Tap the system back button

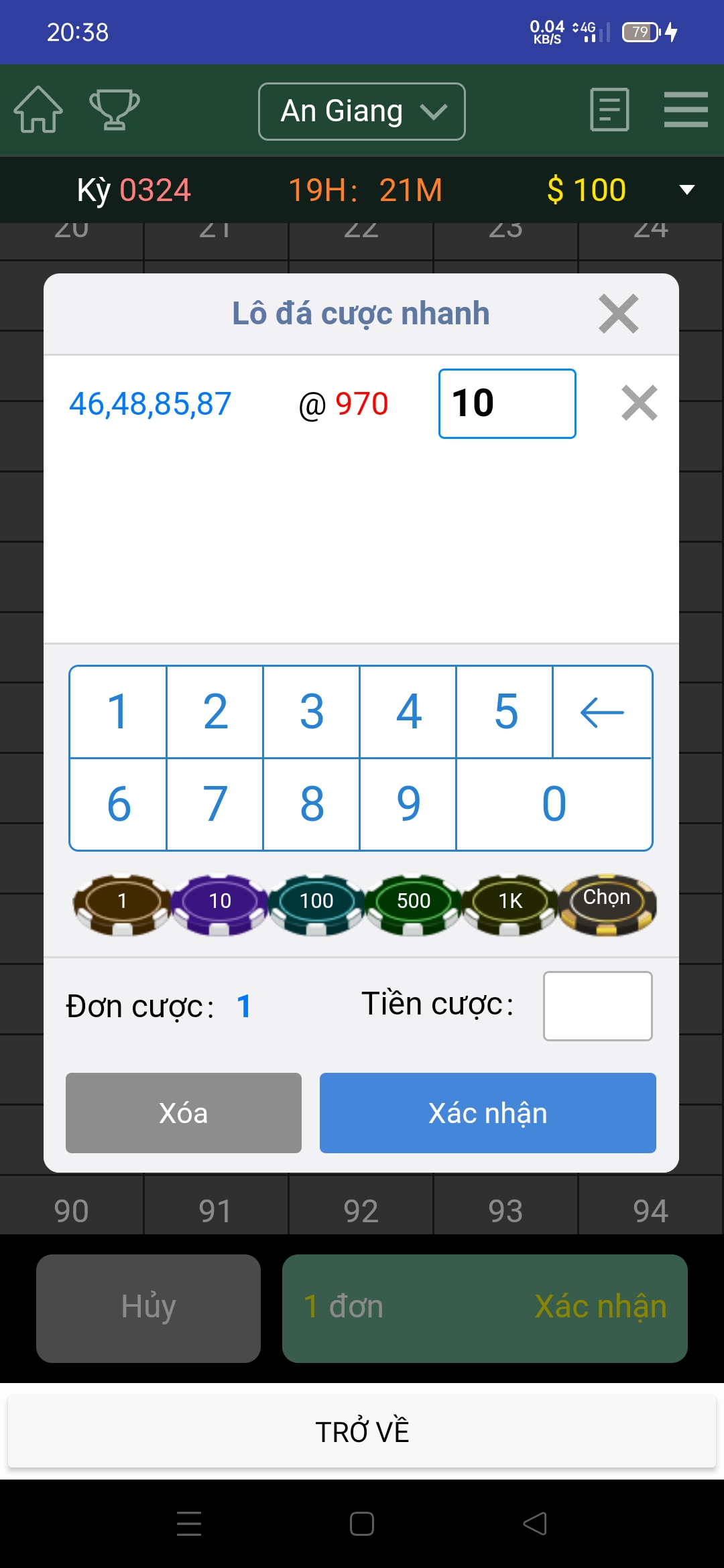point(535,1523)
